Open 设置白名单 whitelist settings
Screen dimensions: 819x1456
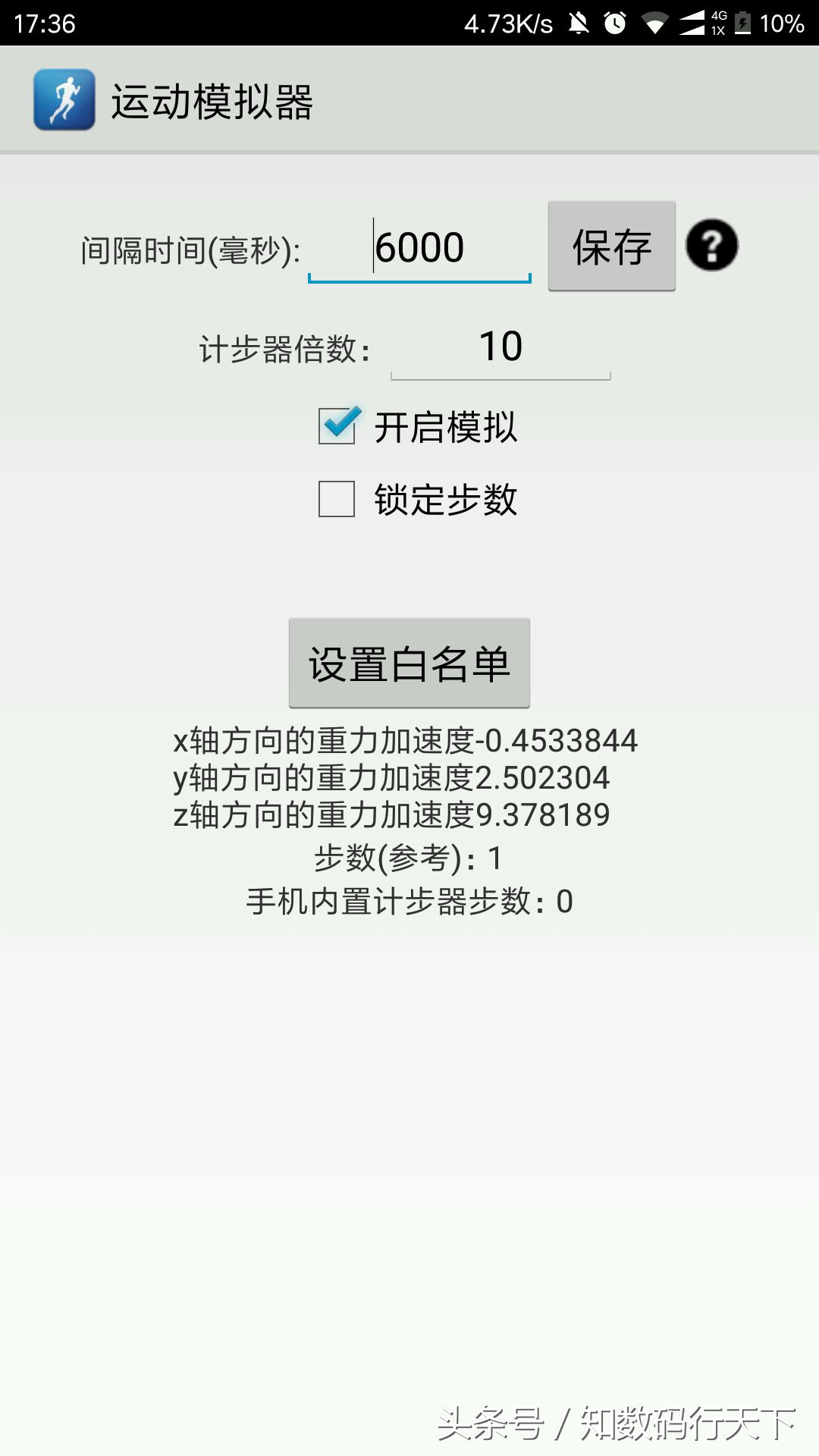(409, 664)
